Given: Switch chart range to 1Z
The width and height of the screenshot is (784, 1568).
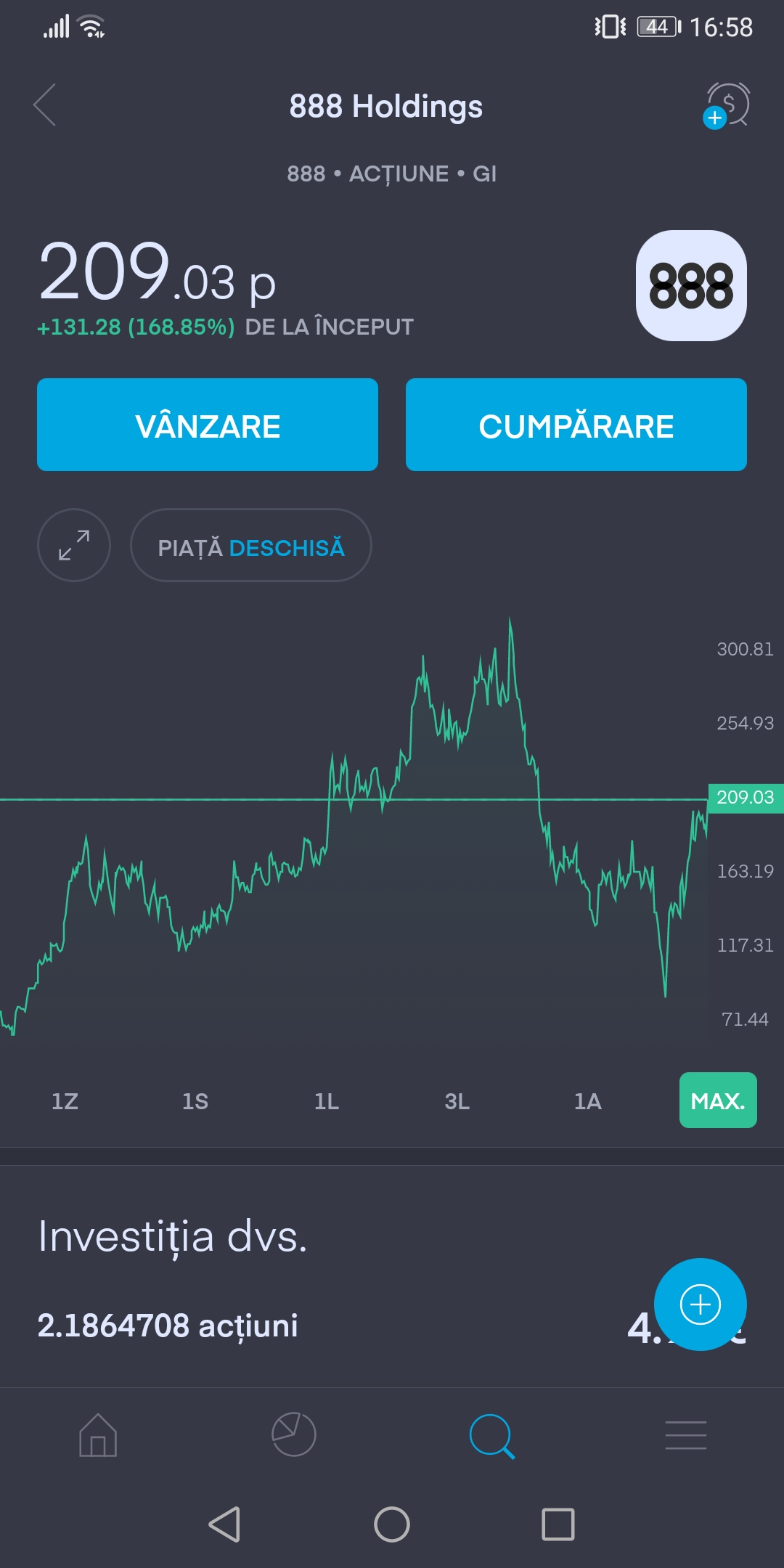Looking at the screenshot, I should (x=65, y=1101).
